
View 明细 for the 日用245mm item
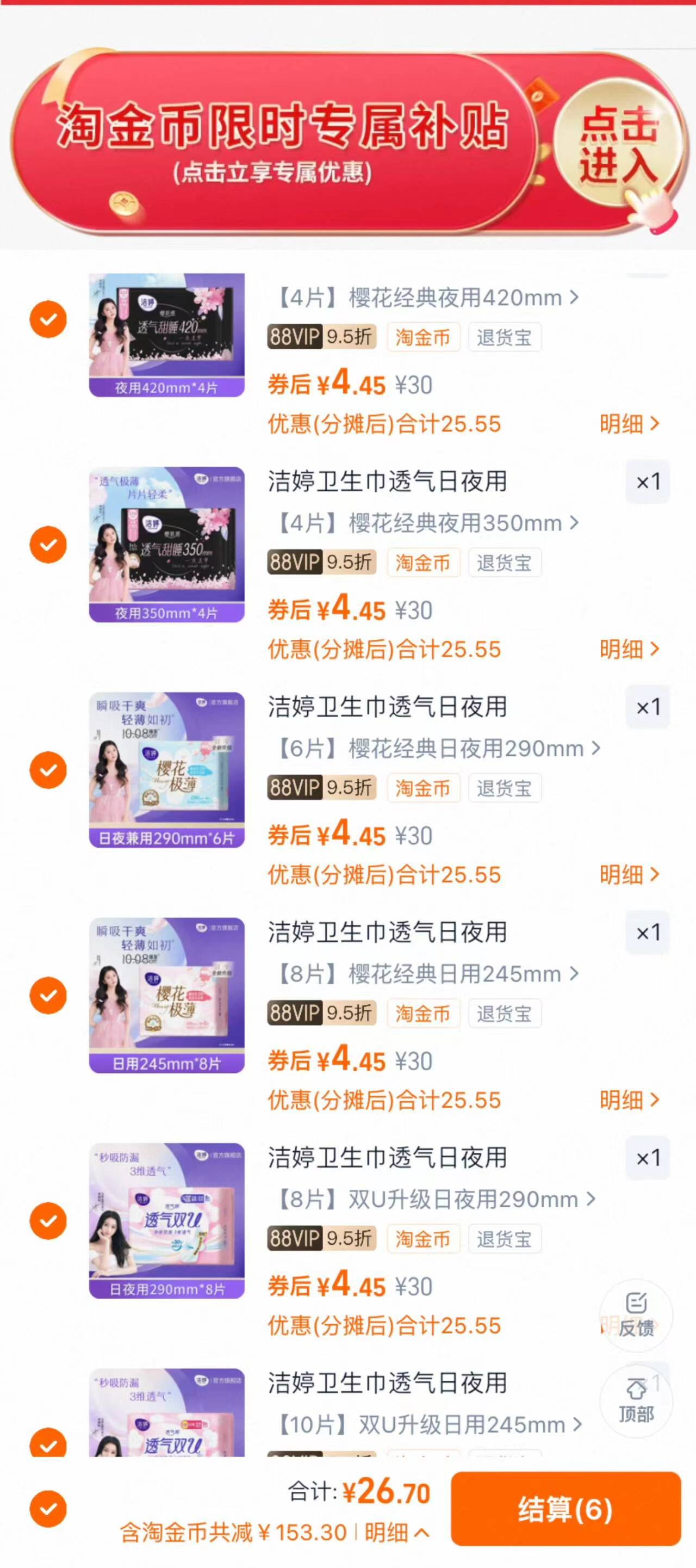[629, 1100]
